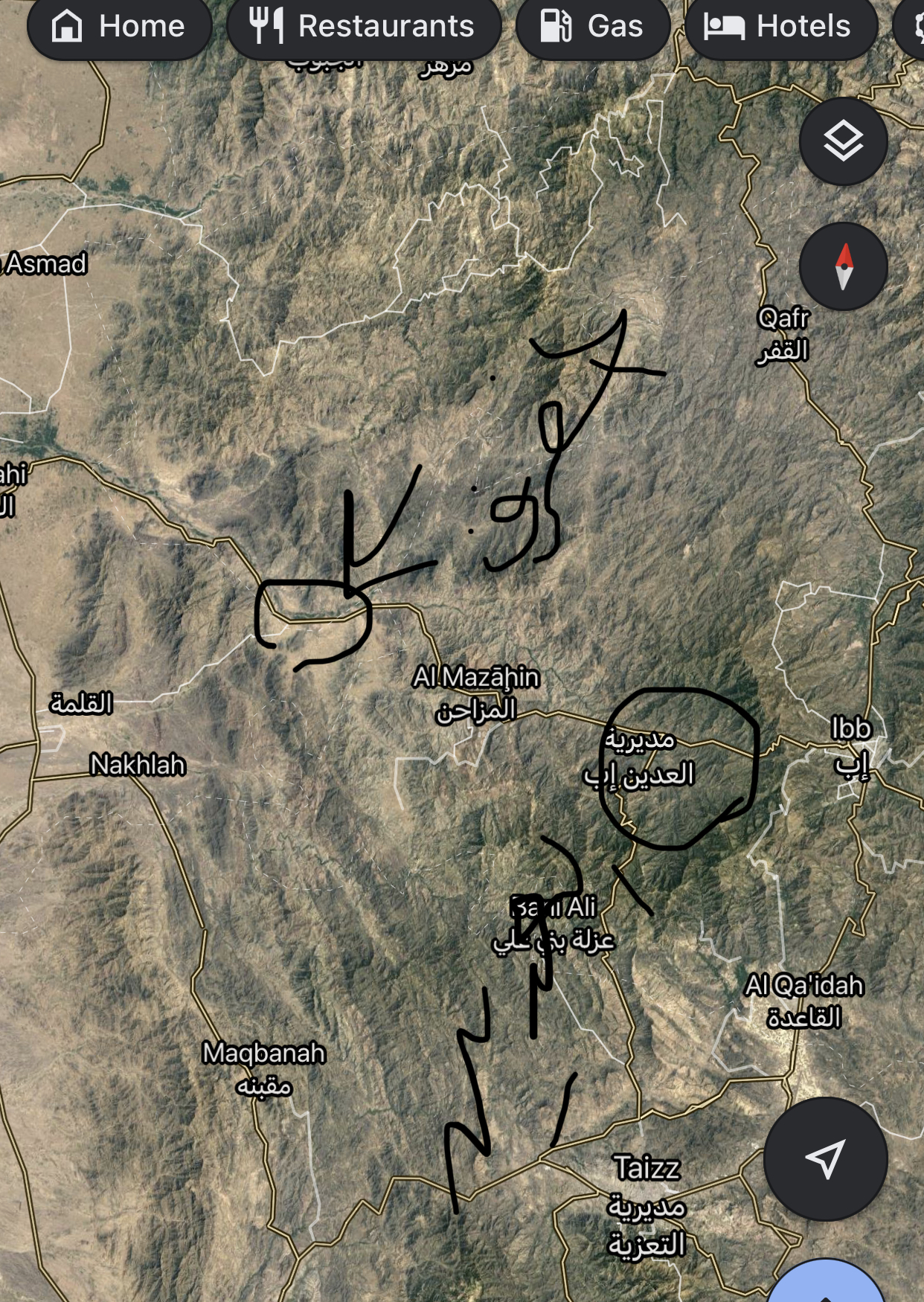Show Gas stations nearby
The image size is (924, 1302).
tap(593, 28)
